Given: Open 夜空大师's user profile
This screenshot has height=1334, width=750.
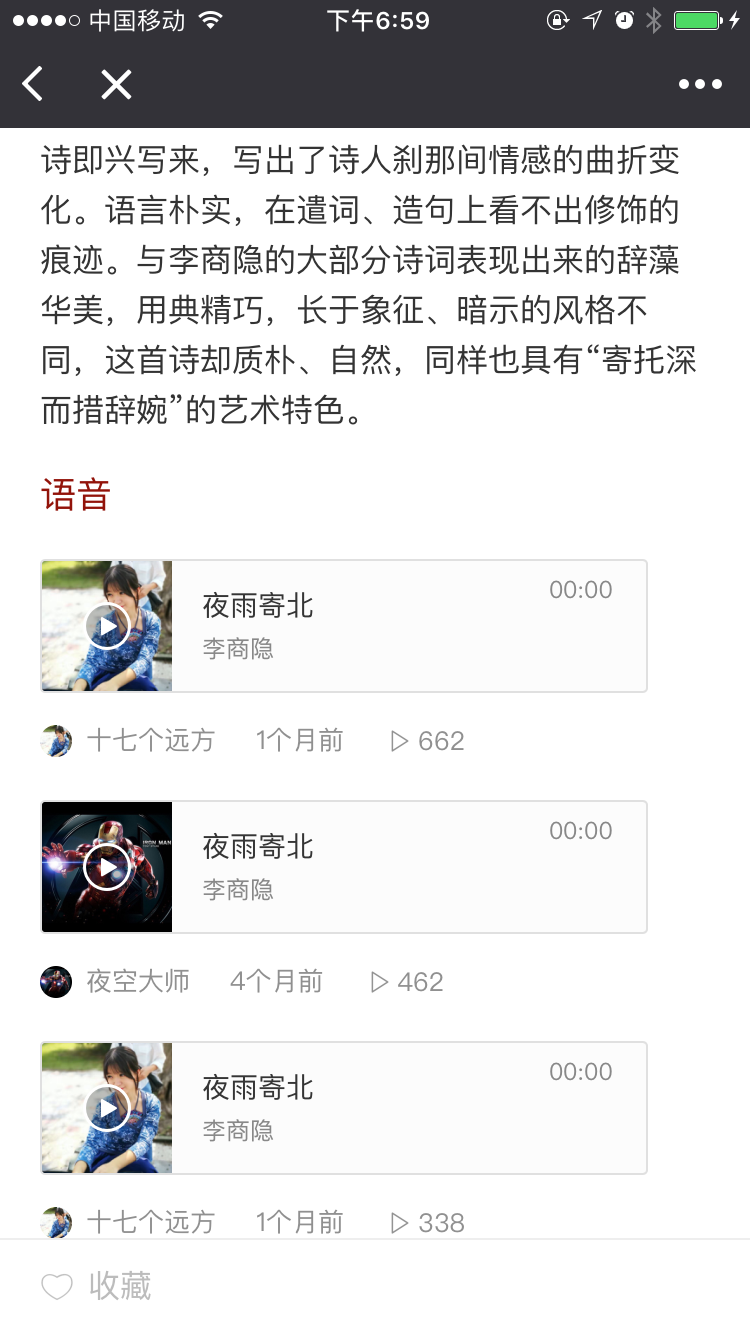Looking at the screenshot, I should pos(137,982).
